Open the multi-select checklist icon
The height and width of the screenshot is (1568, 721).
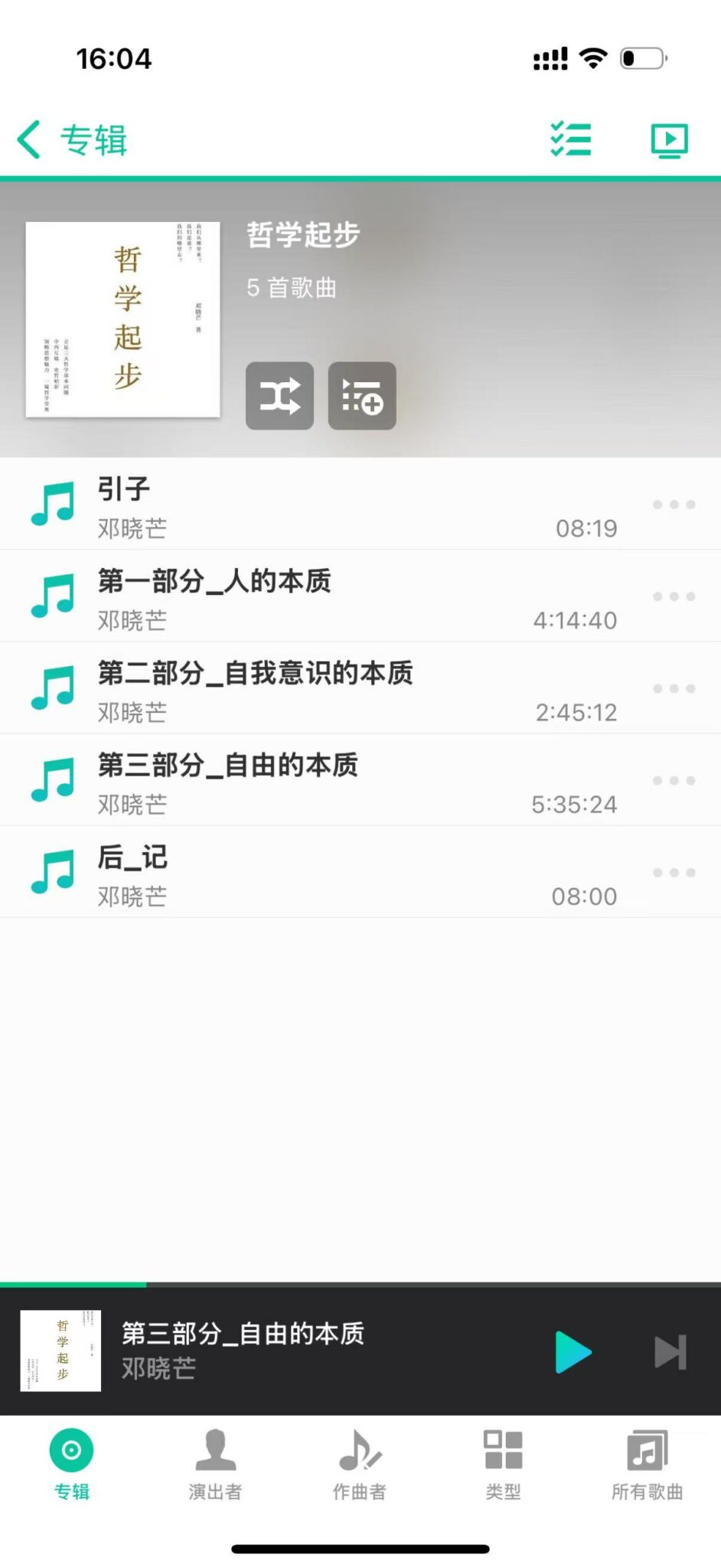[x=571, y=140]
